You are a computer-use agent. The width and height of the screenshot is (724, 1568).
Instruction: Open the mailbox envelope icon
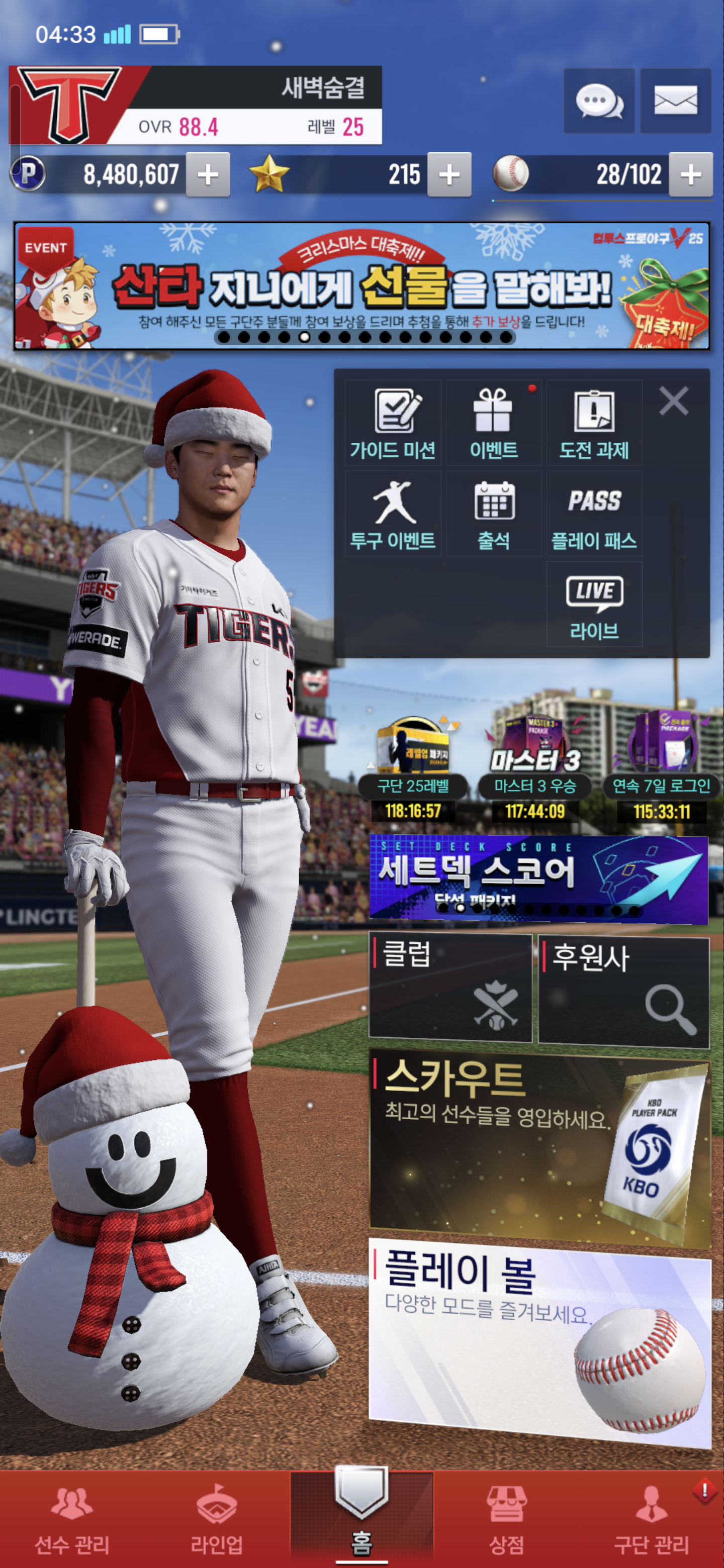(675, 101)
